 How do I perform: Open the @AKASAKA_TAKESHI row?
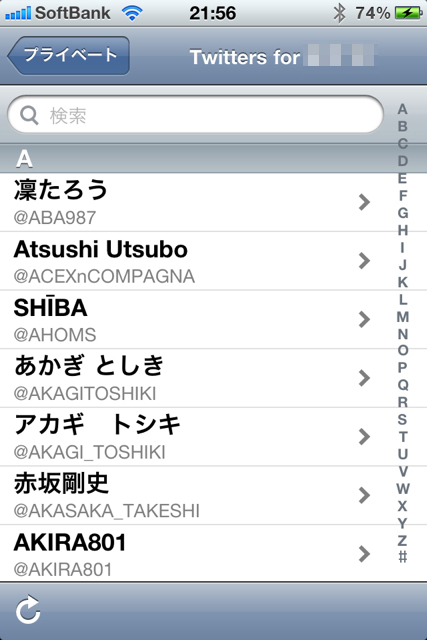pyautogui.click(x=192, y=496)
